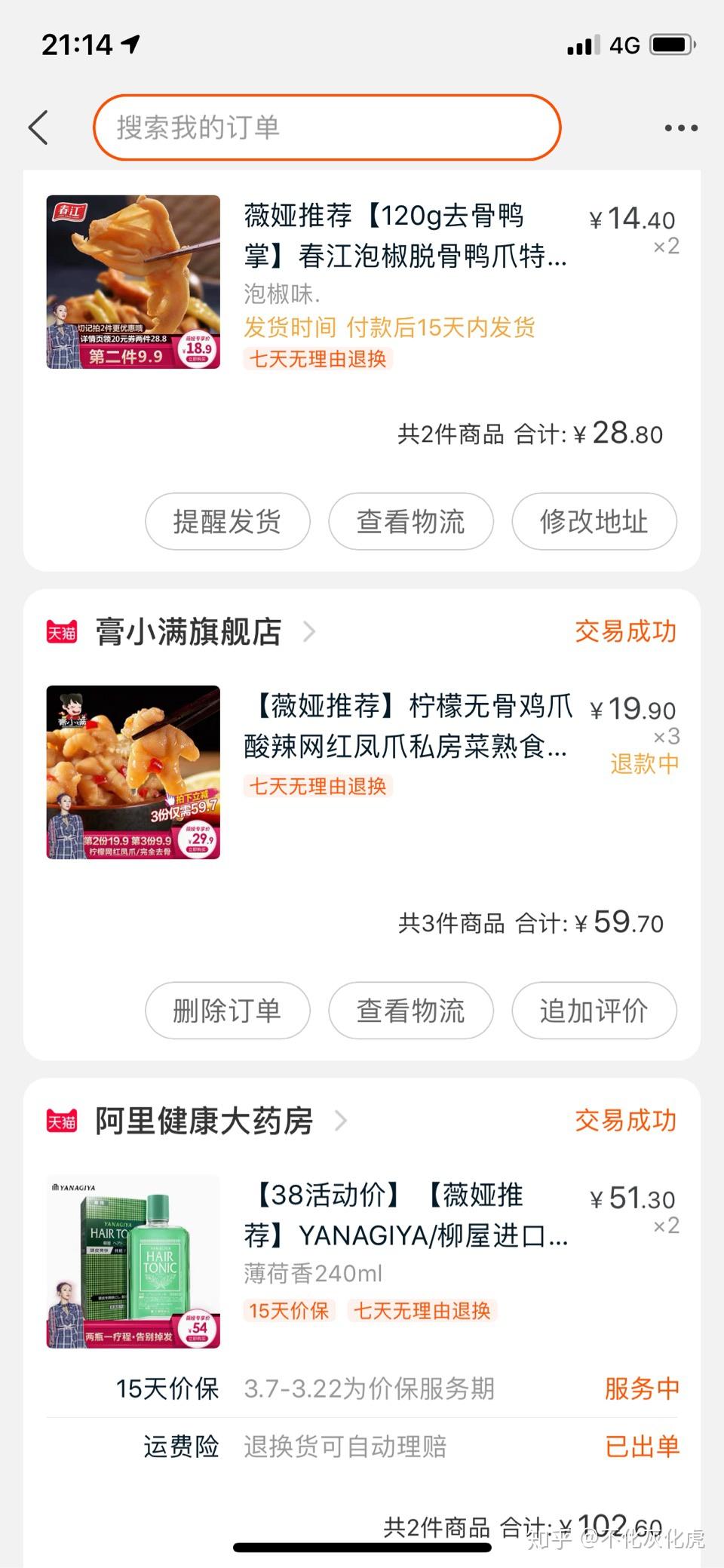Viewport: 724px width, 1568px height.
Task: Open the 运费险 insurance row
Action: 362,1447
